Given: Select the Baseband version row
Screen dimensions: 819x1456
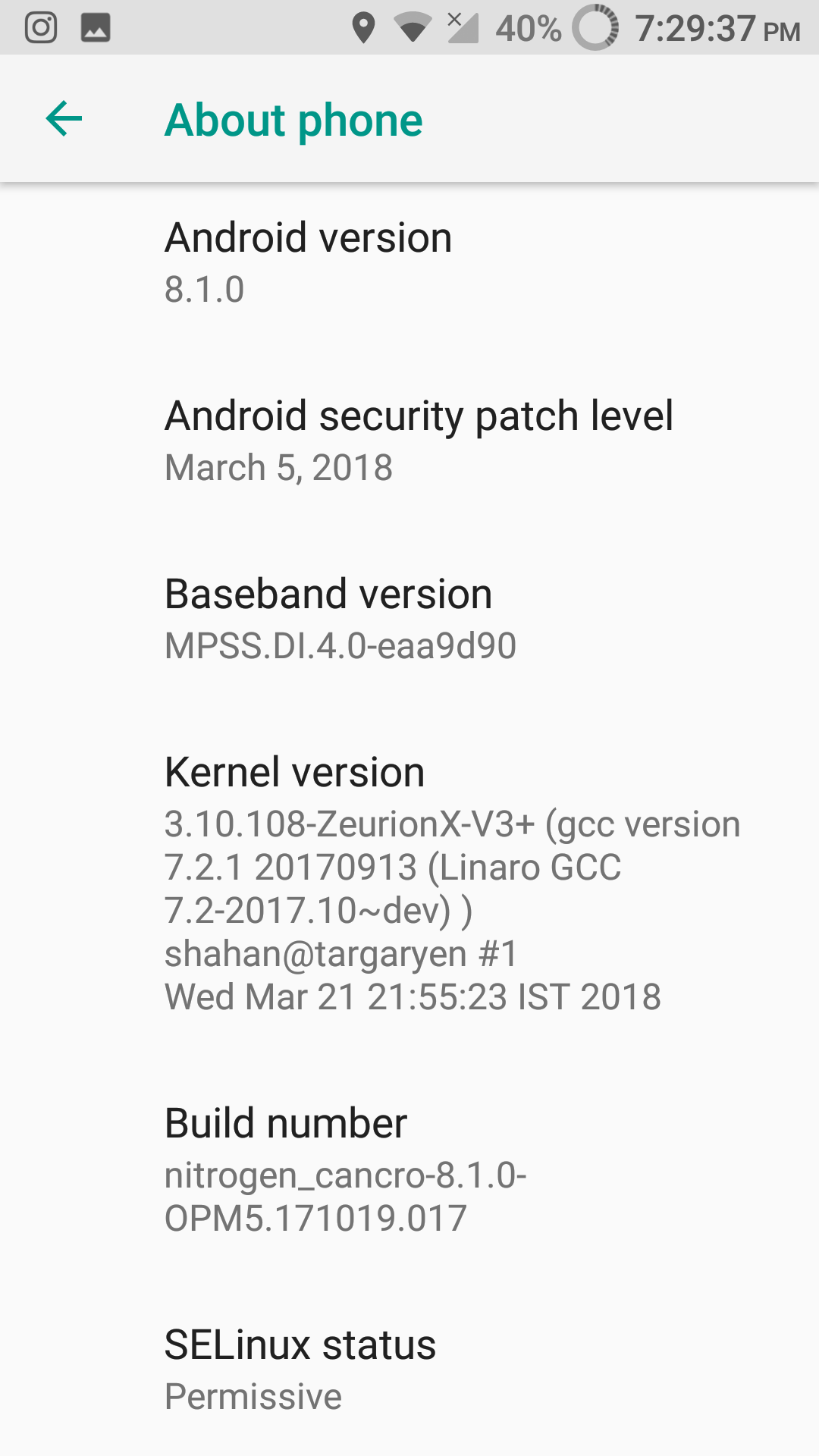Looking at the screenshot, I should (409, 619).
